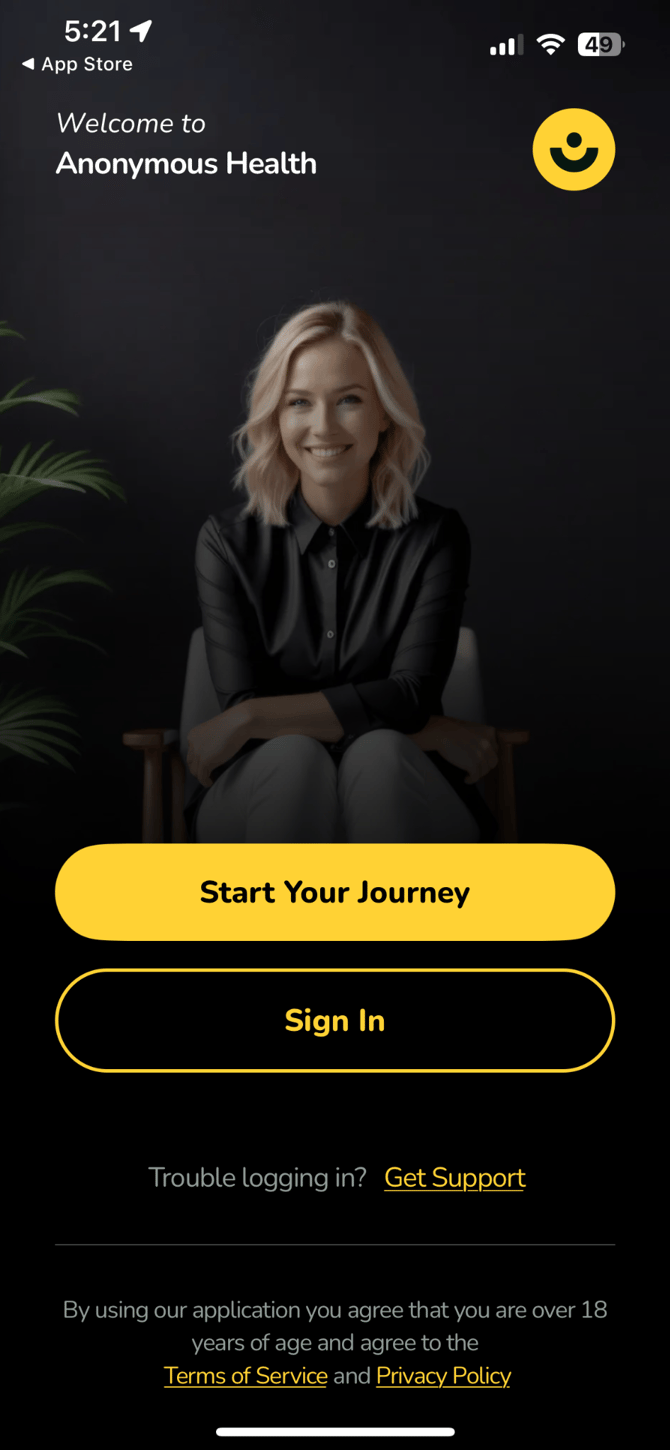Follow the Get Support link
The image size is (670, 1450).
(454, 1178)
